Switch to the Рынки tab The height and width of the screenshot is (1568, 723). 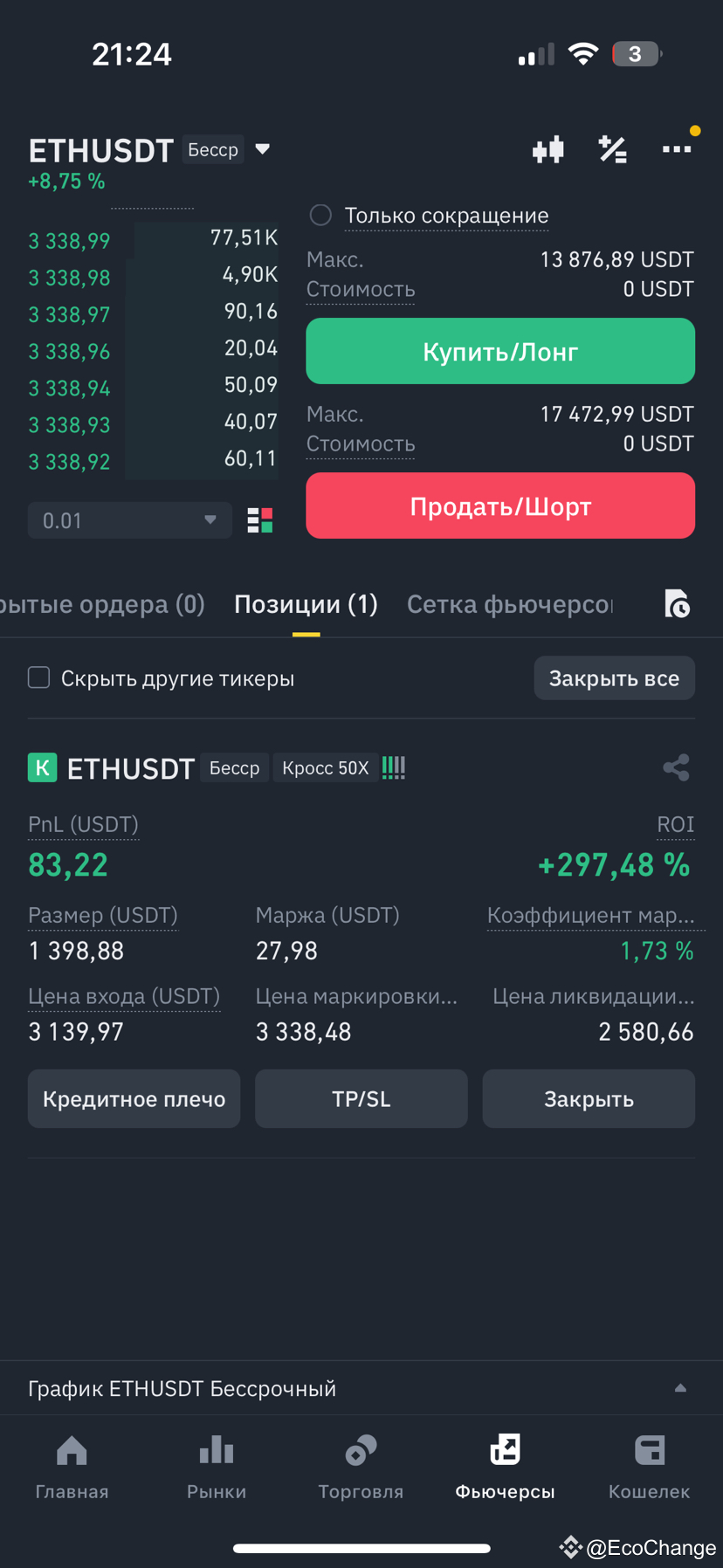coord(217,1467)
